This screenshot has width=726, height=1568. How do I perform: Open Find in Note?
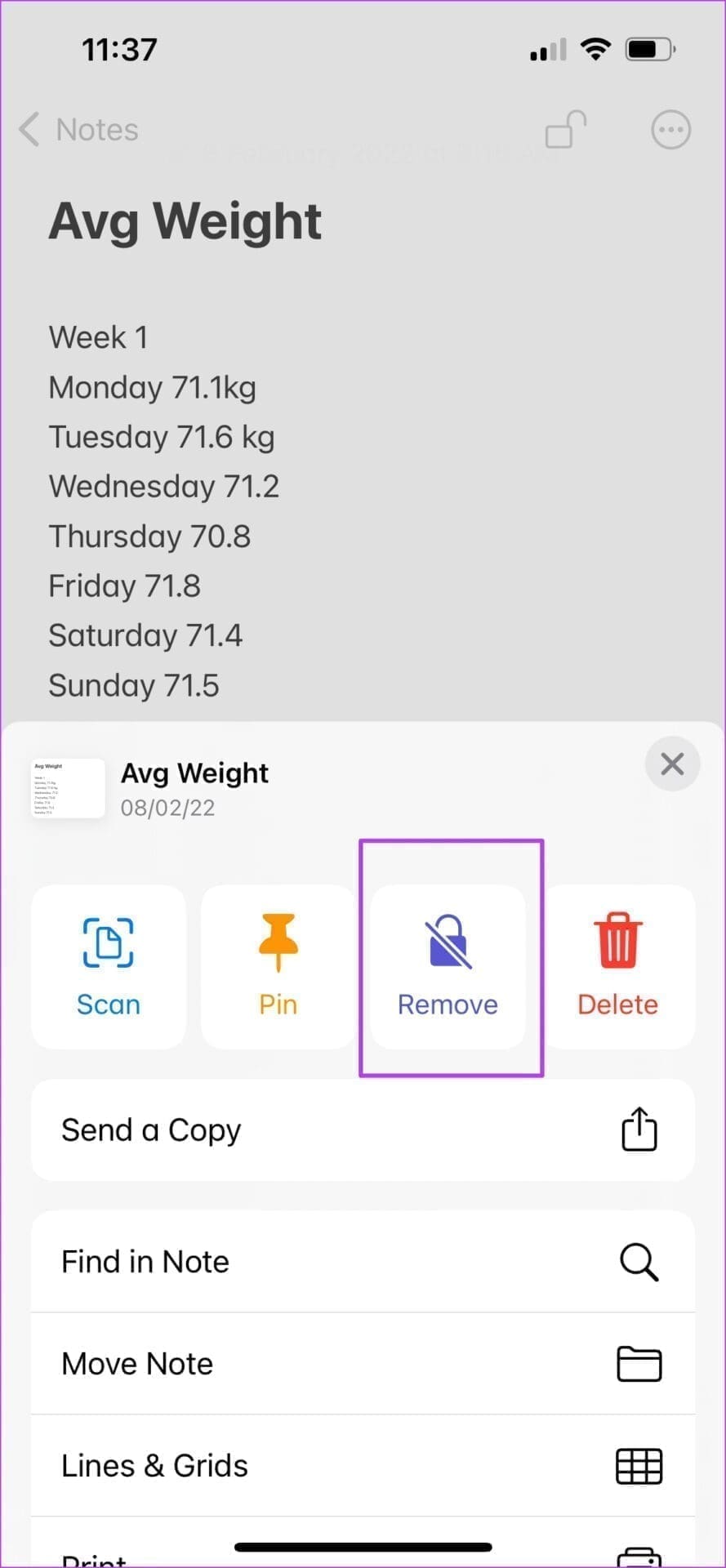click(363, 1262)
